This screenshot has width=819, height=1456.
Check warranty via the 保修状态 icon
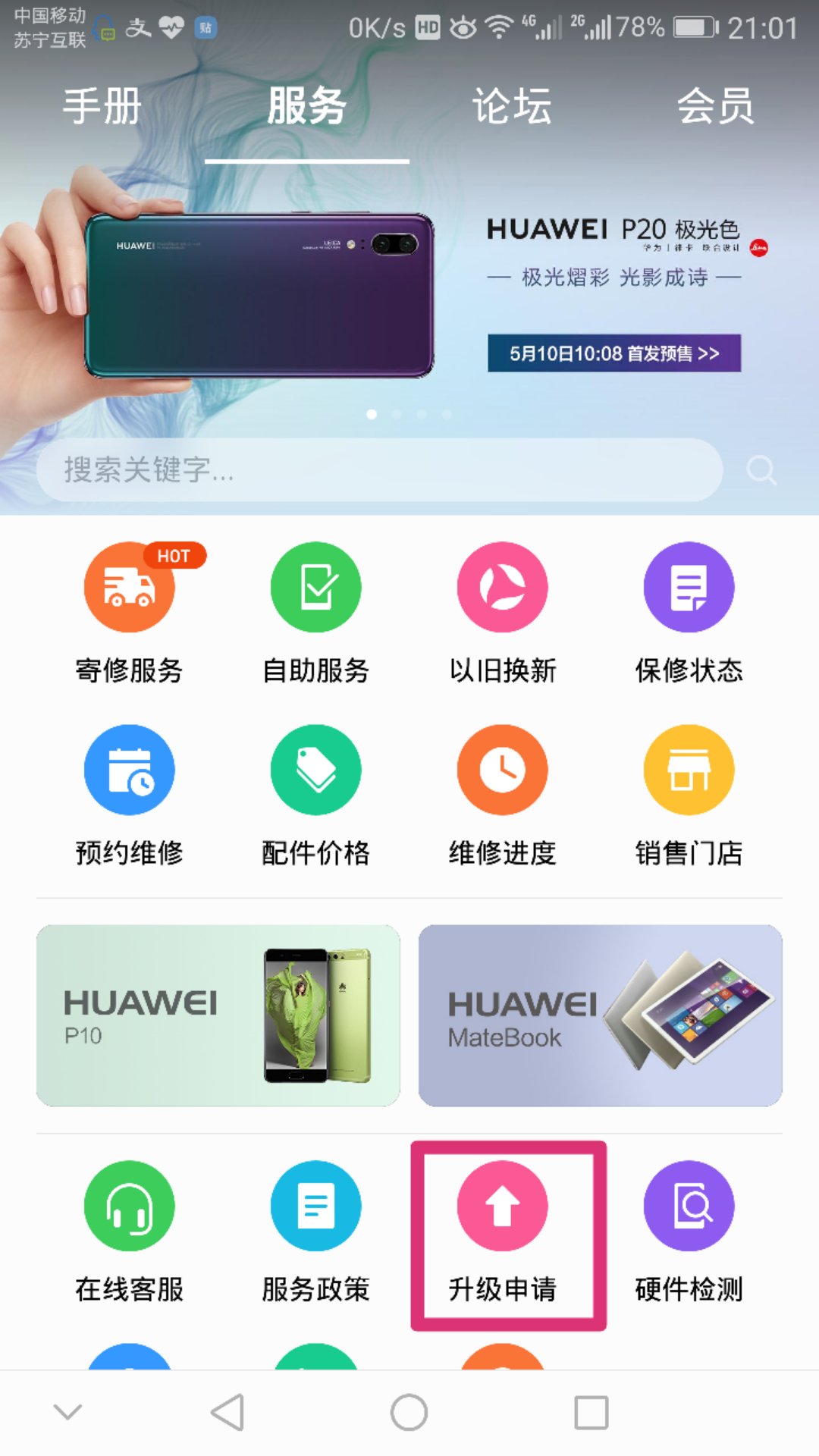tap(689, 588)
